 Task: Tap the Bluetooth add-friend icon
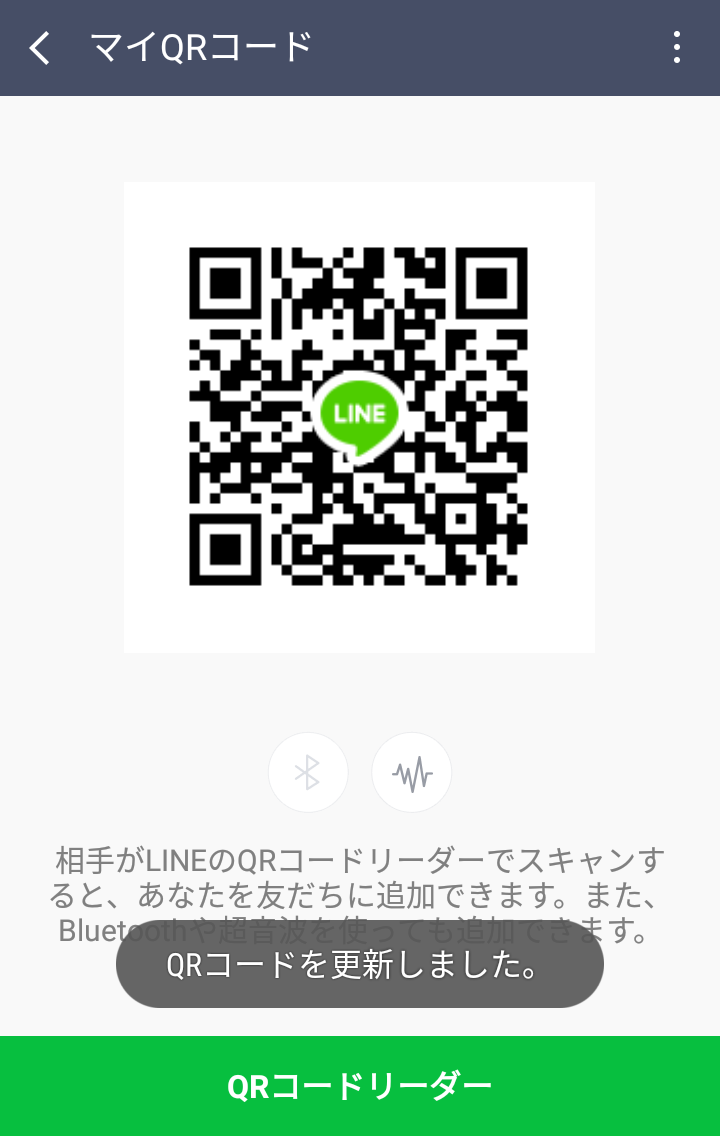click(x=308, y=772)
